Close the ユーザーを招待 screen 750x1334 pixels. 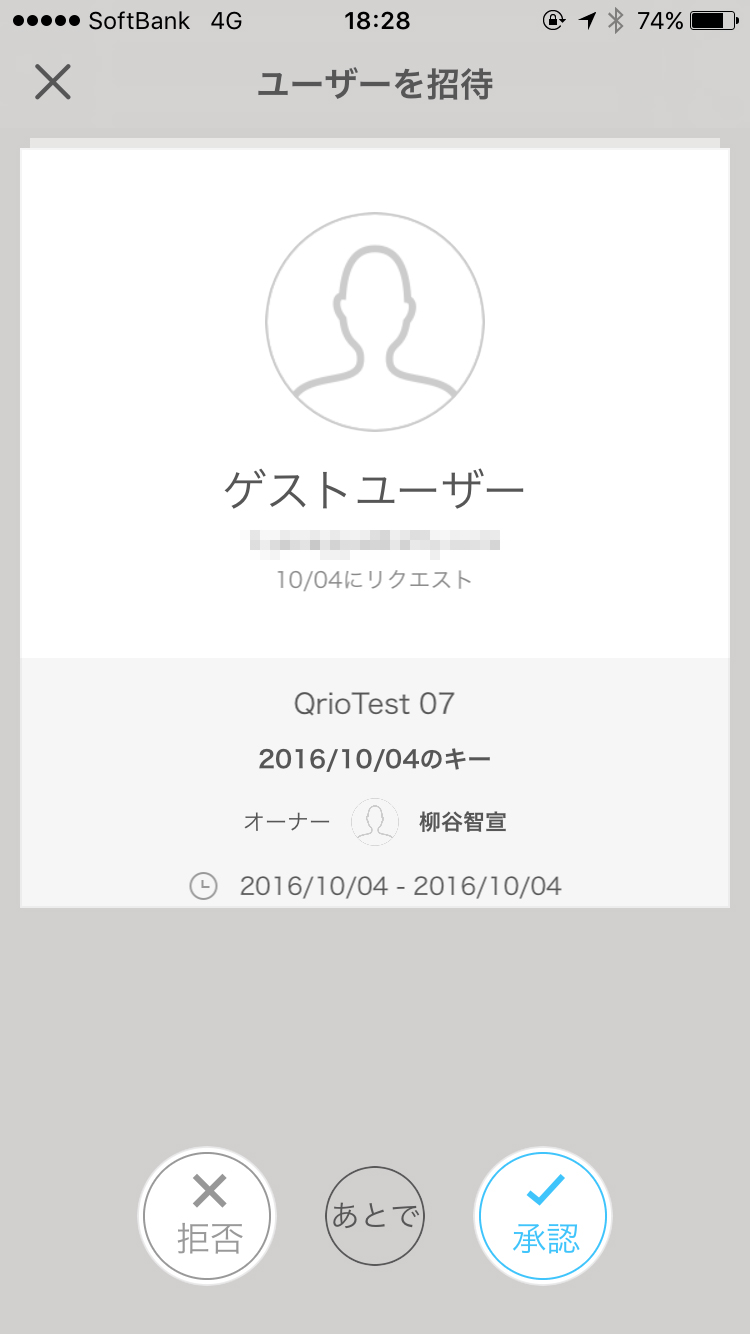(53, 83)
